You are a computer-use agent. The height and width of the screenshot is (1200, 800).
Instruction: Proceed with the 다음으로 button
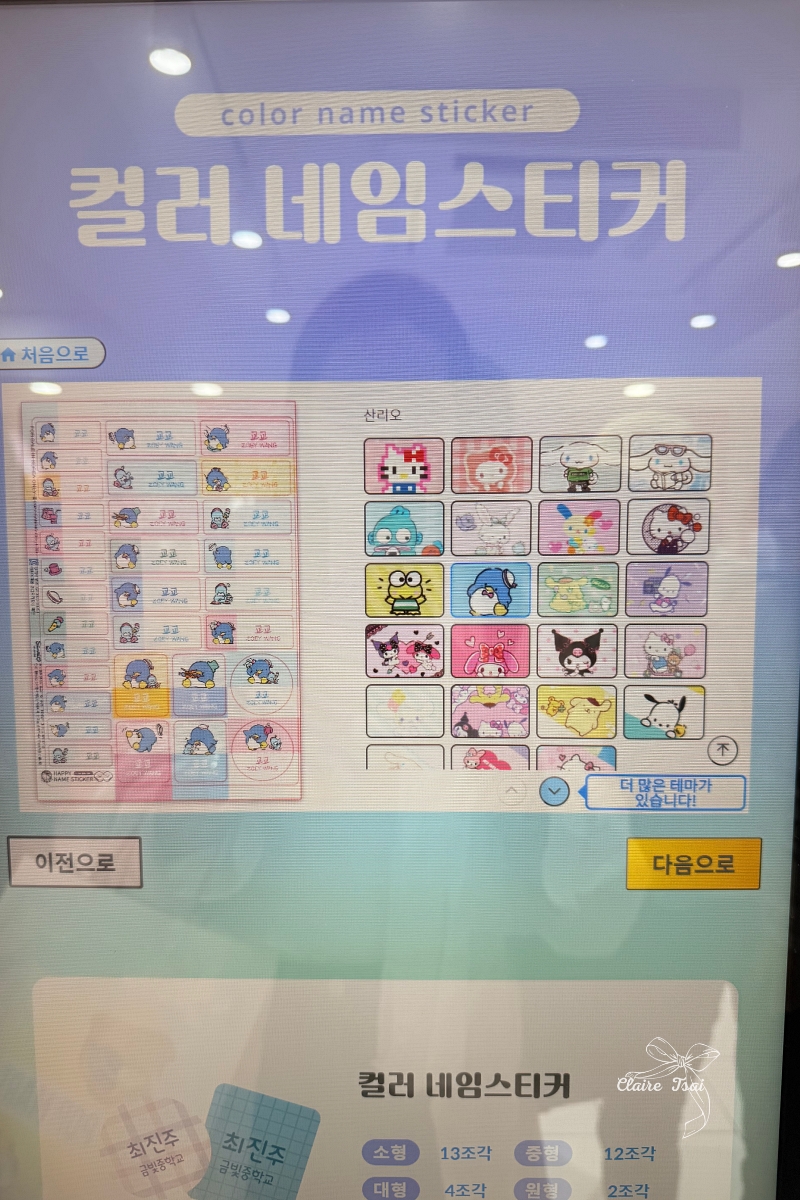point(694,864)
